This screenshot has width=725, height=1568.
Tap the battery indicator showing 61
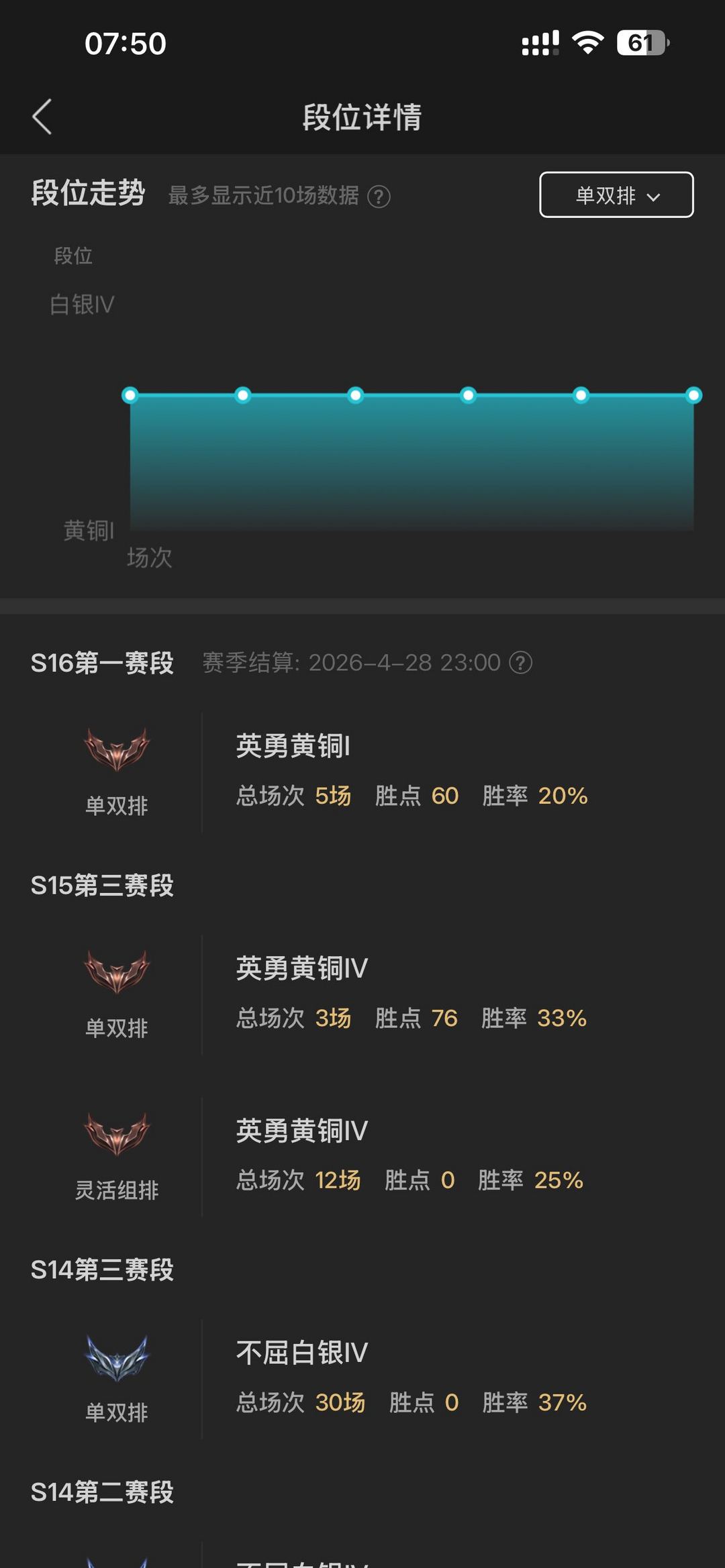tap(640, 42)
